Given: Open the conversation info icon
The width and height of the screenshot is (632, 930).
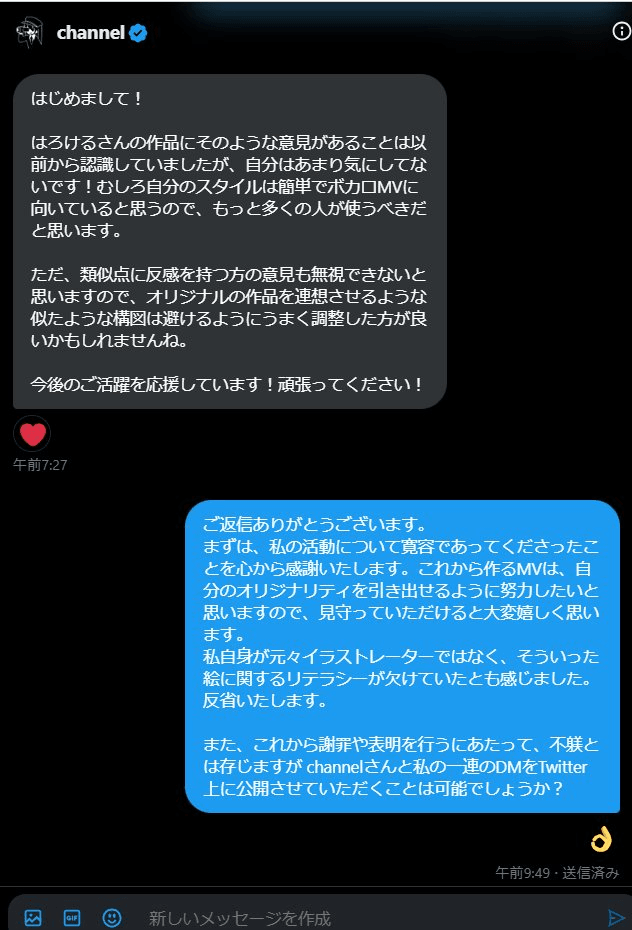Looking at the screenshot, I should pos(620,32).
